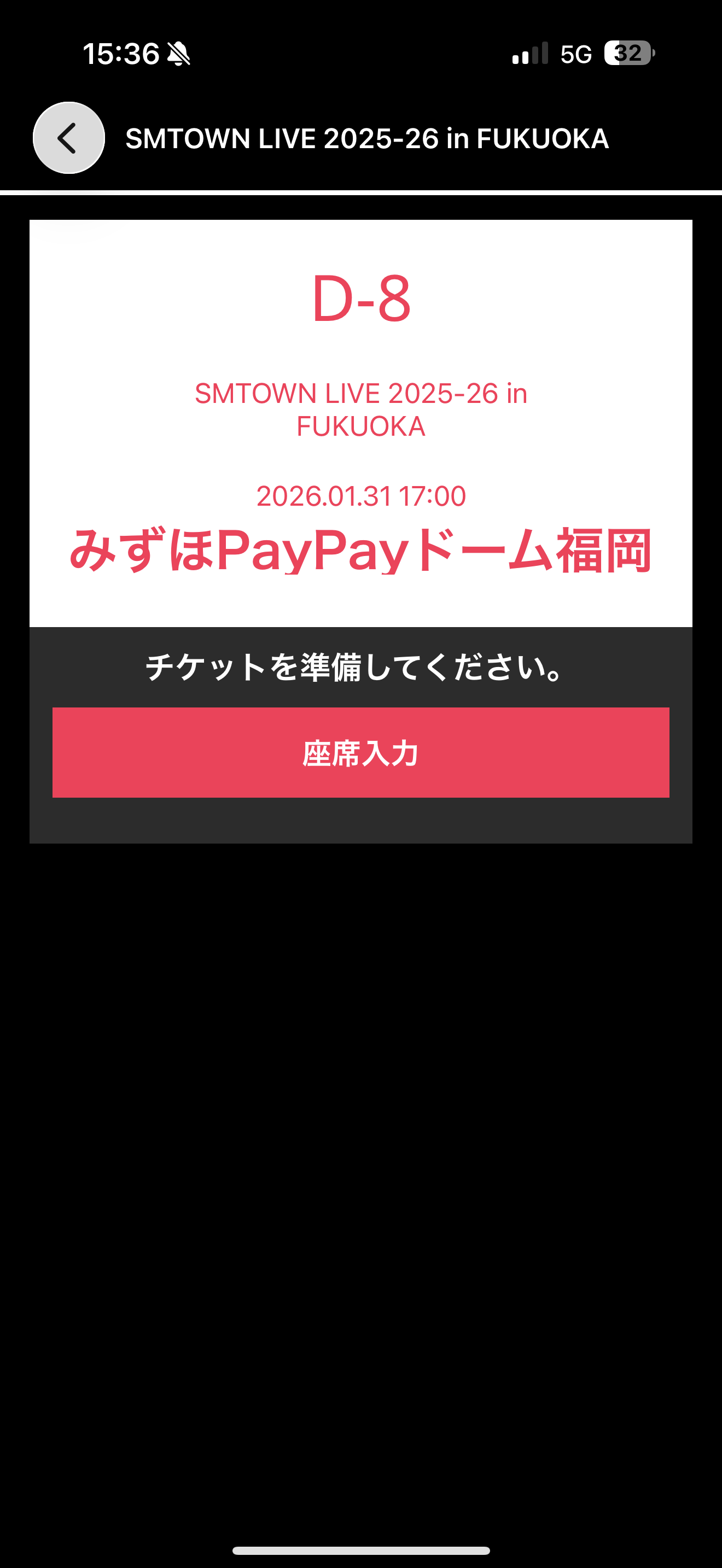Screen dimensions: 722x1568
Task: Tap the 座席入力 seat entry button
Action: 360,752
